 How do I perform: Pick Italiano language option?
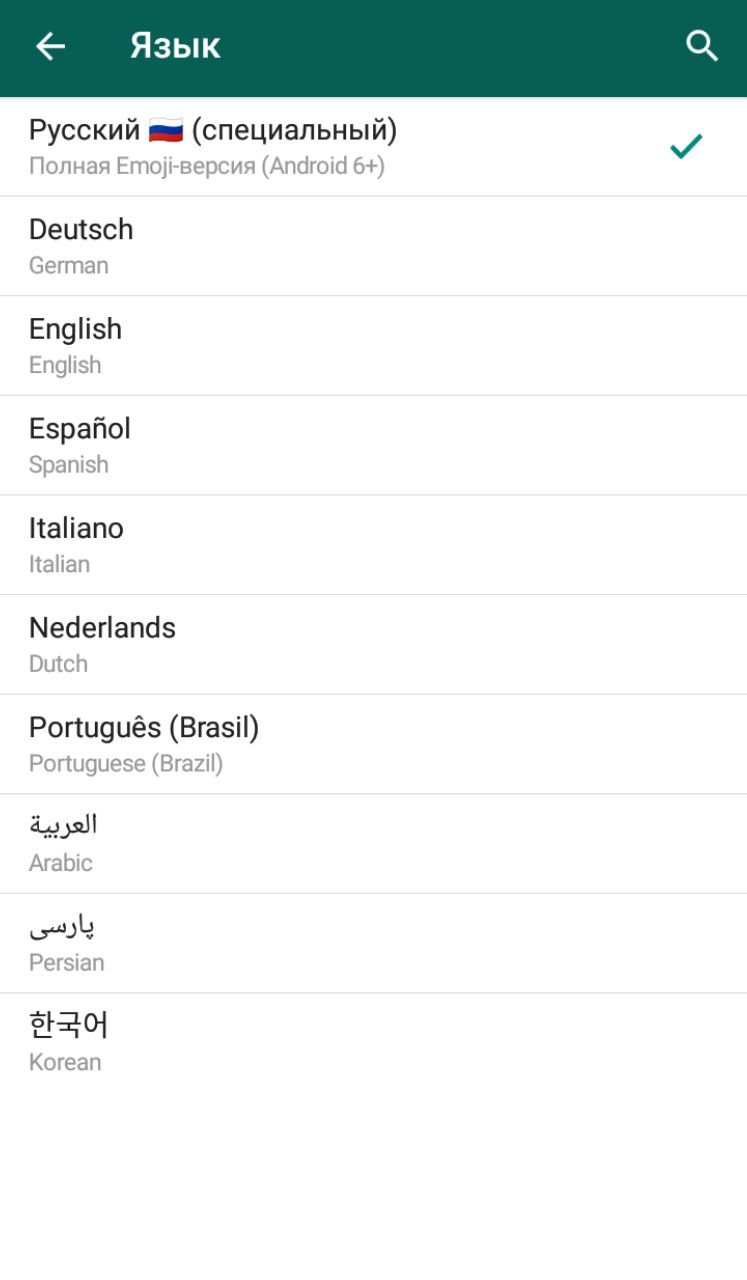tap(373, 545)
